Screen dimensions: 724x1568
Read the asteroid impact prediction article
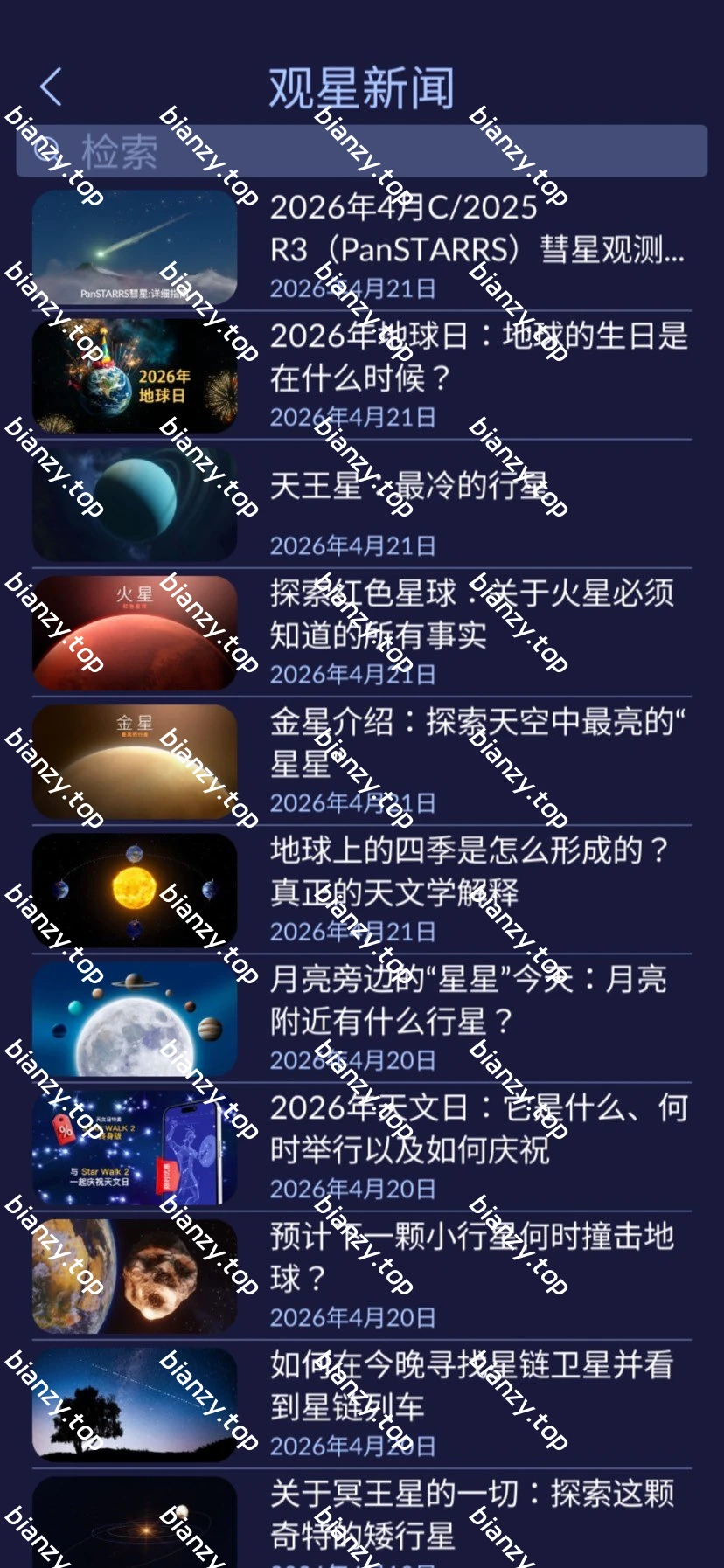[x=479, y=1255]
